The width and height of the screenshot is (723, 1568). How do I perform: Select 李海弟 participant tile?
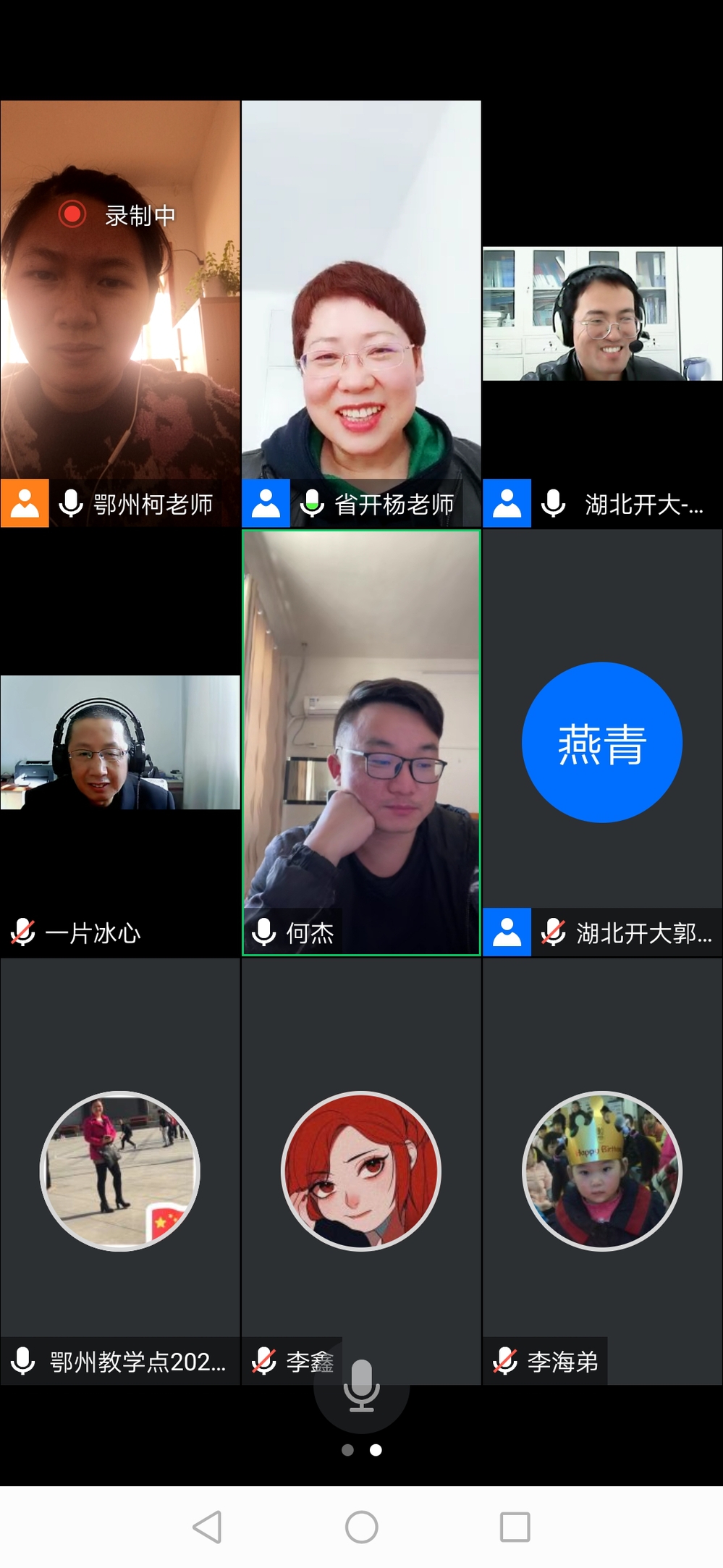[x=602, y=1171]
